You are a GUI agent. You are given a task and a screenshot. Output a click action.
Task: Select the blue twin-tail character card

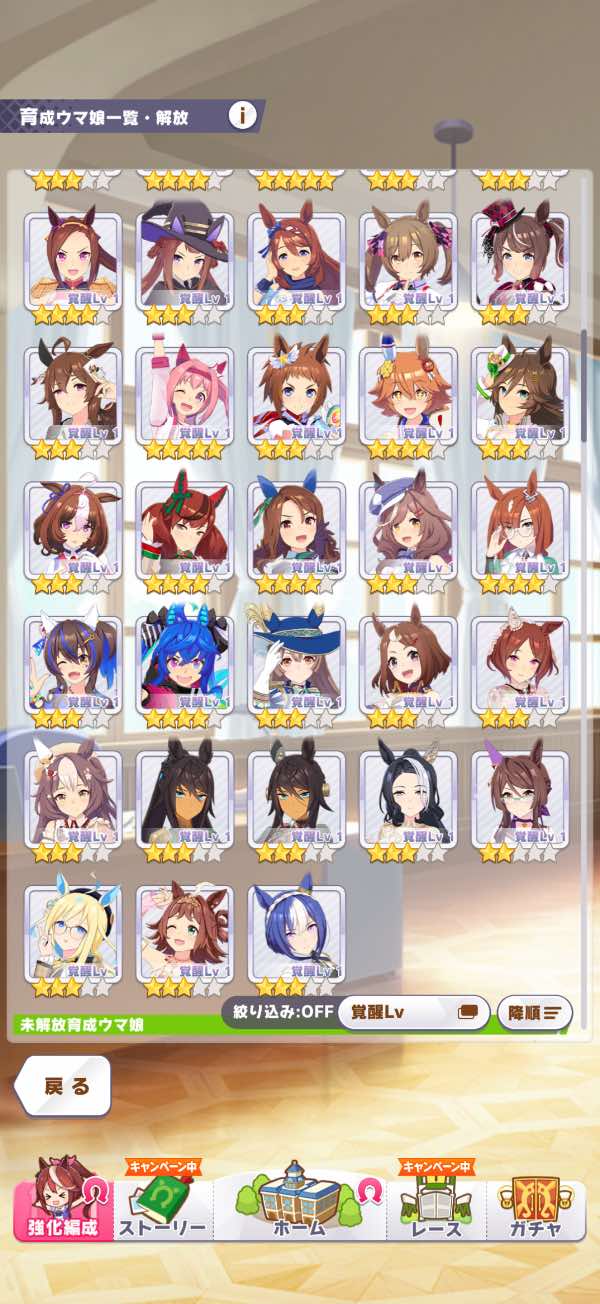point(185,664)
